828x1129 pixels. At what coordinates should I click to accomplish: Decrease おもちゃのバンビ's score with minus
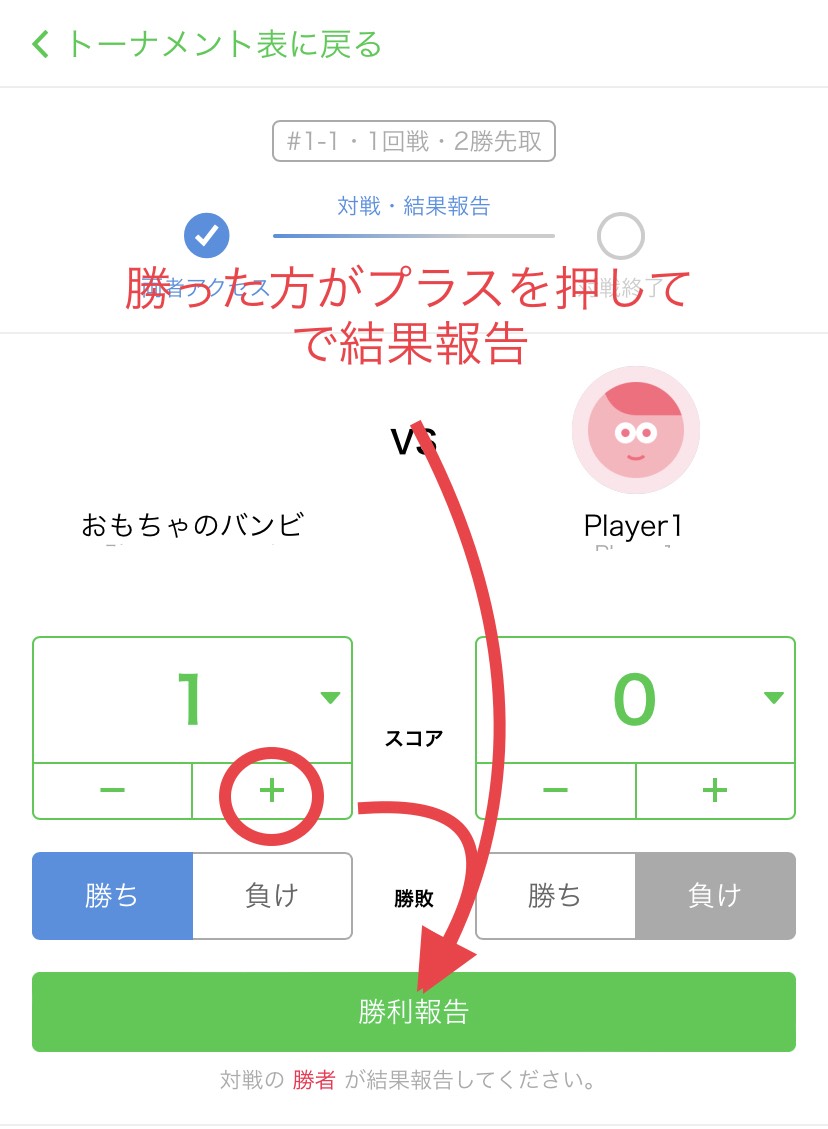[x=112, y=791]
